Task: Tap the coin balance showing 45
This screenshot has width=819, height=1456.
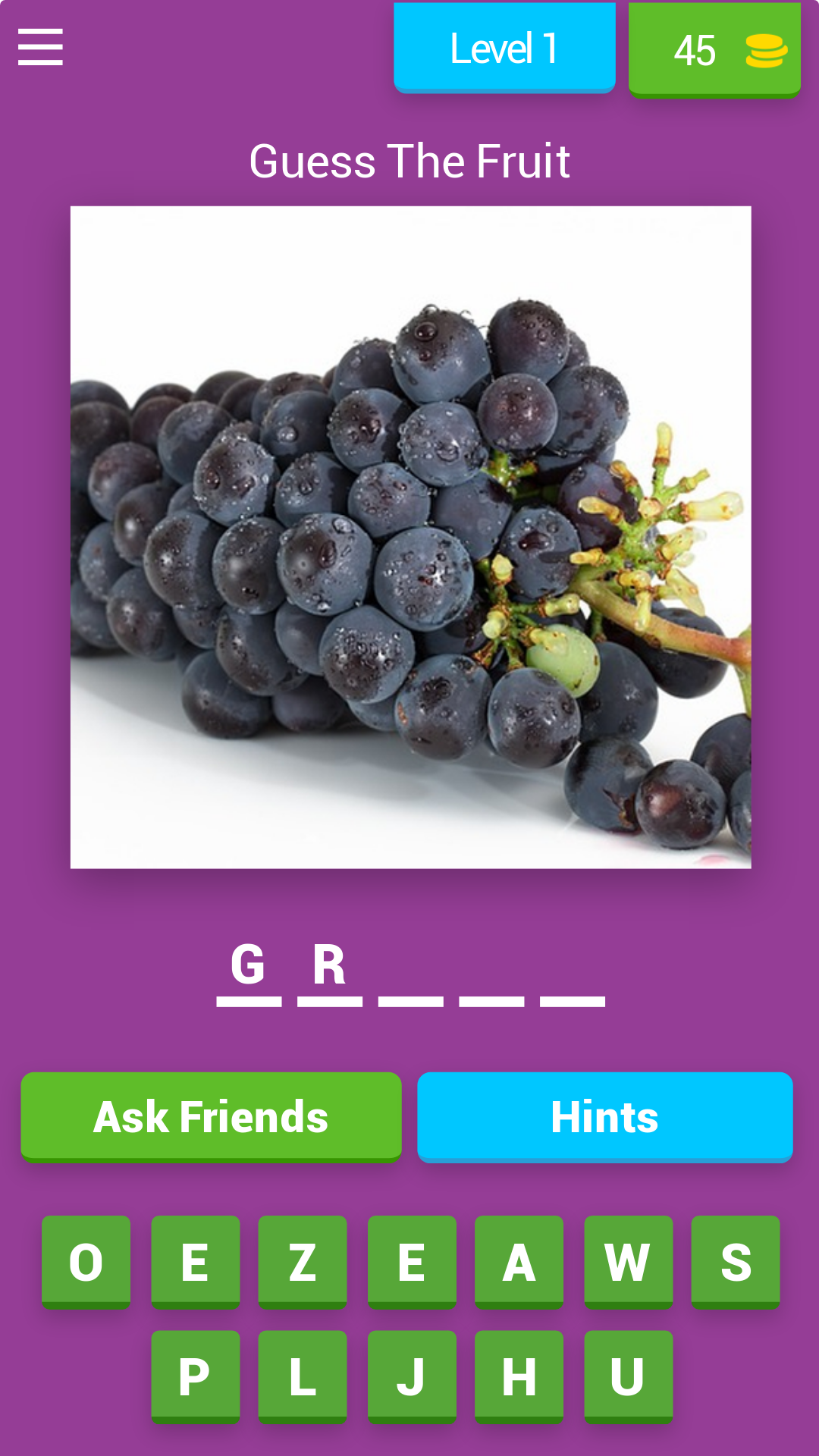Action: point(694,50)
